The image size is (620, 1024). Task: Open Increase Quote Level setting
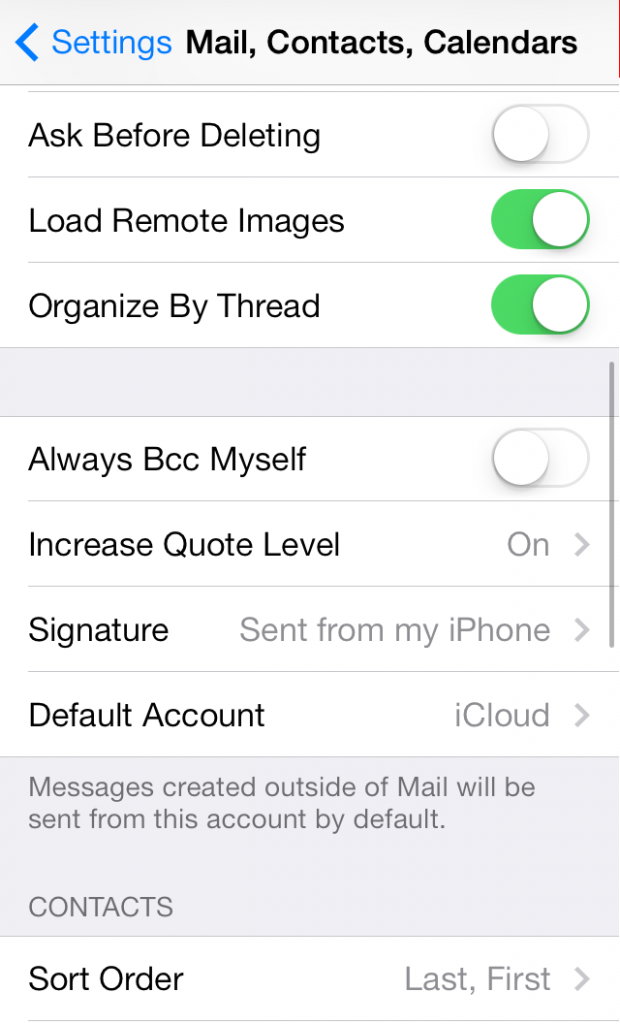click(310, 544)
